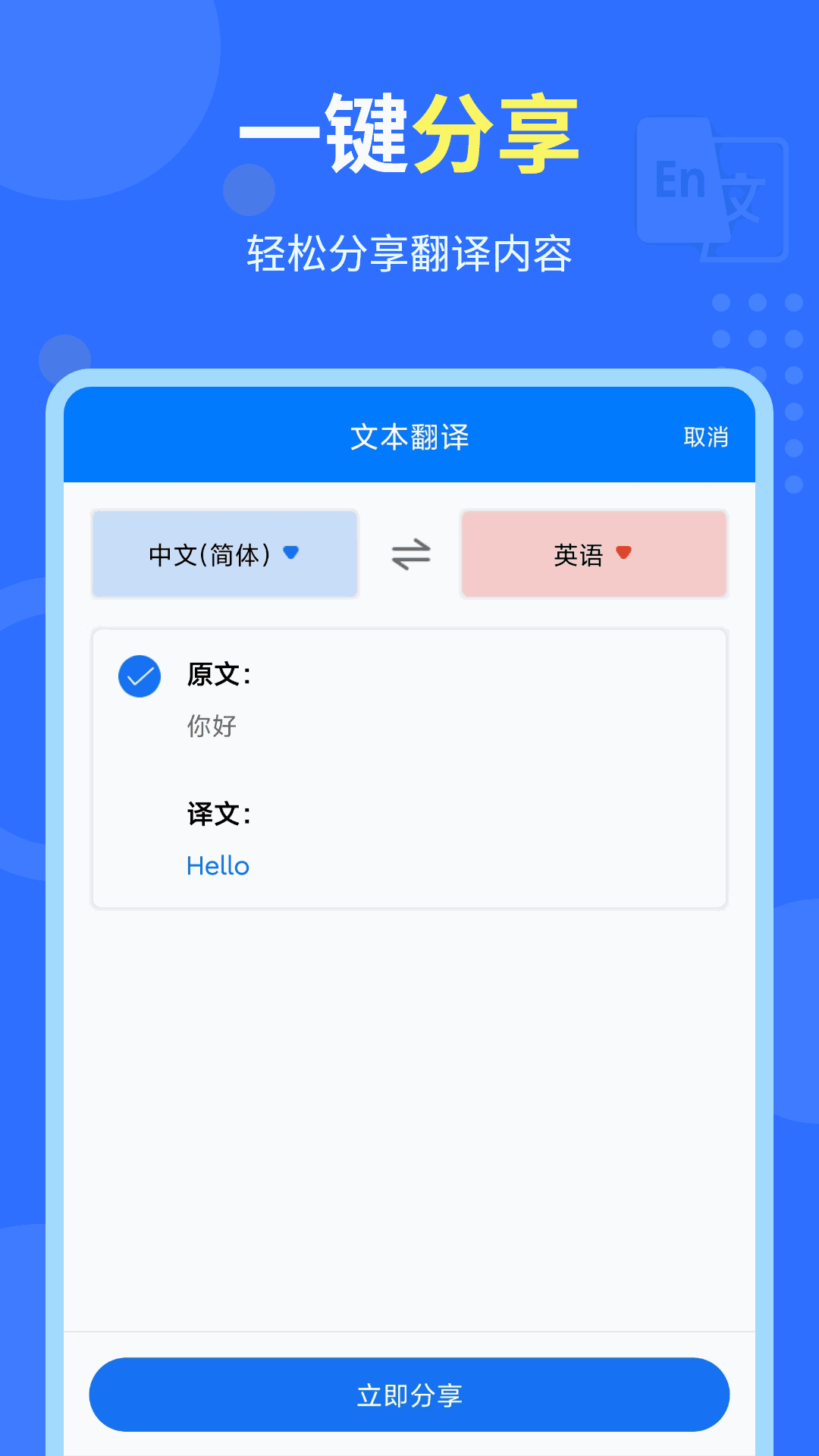Click 取消 in the top bar
Viewport: 819px width, 1456px height.
706,437
